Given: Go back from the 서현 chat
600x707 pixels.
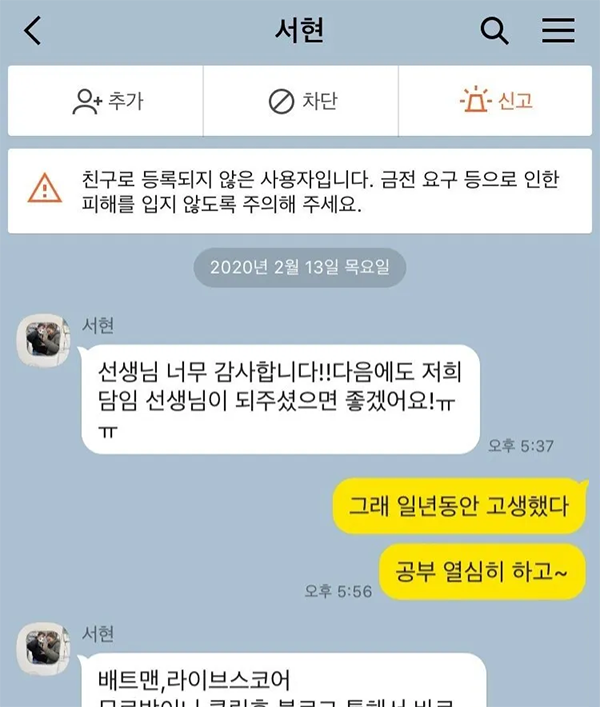Looking at the screenshot, I should pyautogui.click(x=33, y=31).
